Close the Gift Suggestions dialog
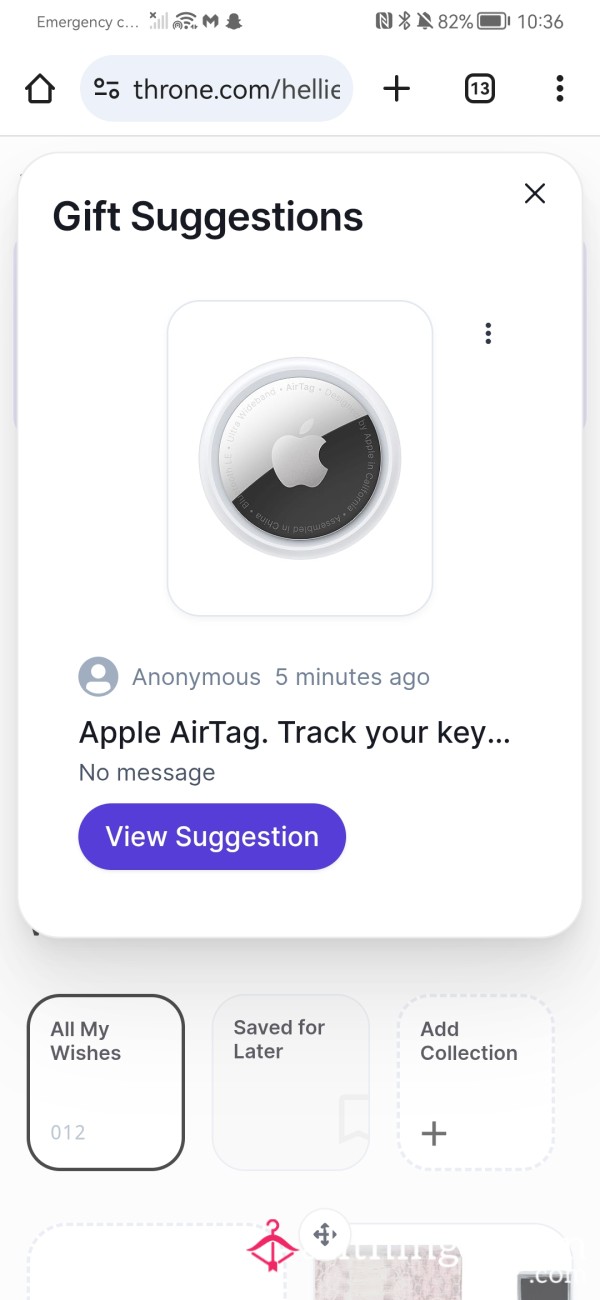The image size is (600, 1300). pyautogui.click(x=535, y=194)
